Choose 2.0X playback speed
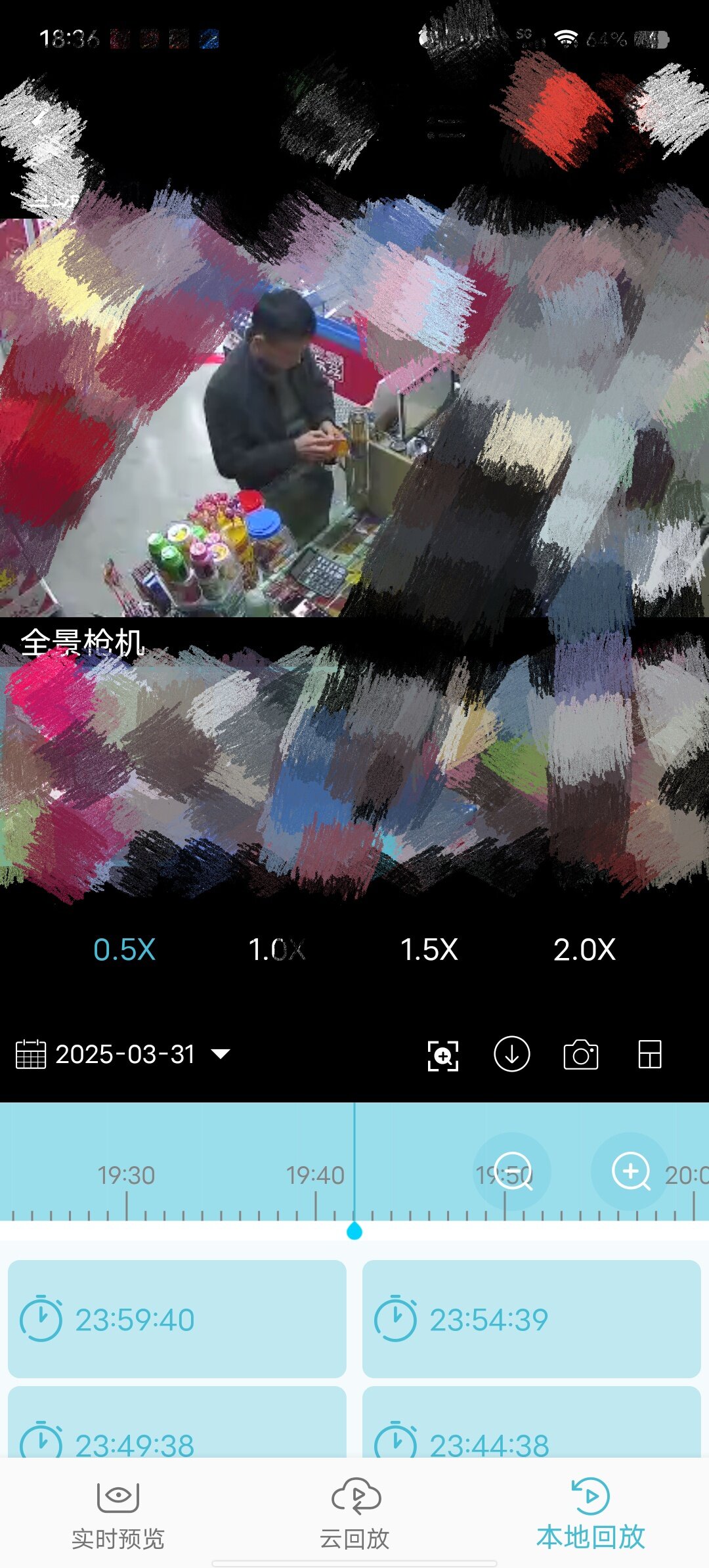 click(x=584, y=949)
